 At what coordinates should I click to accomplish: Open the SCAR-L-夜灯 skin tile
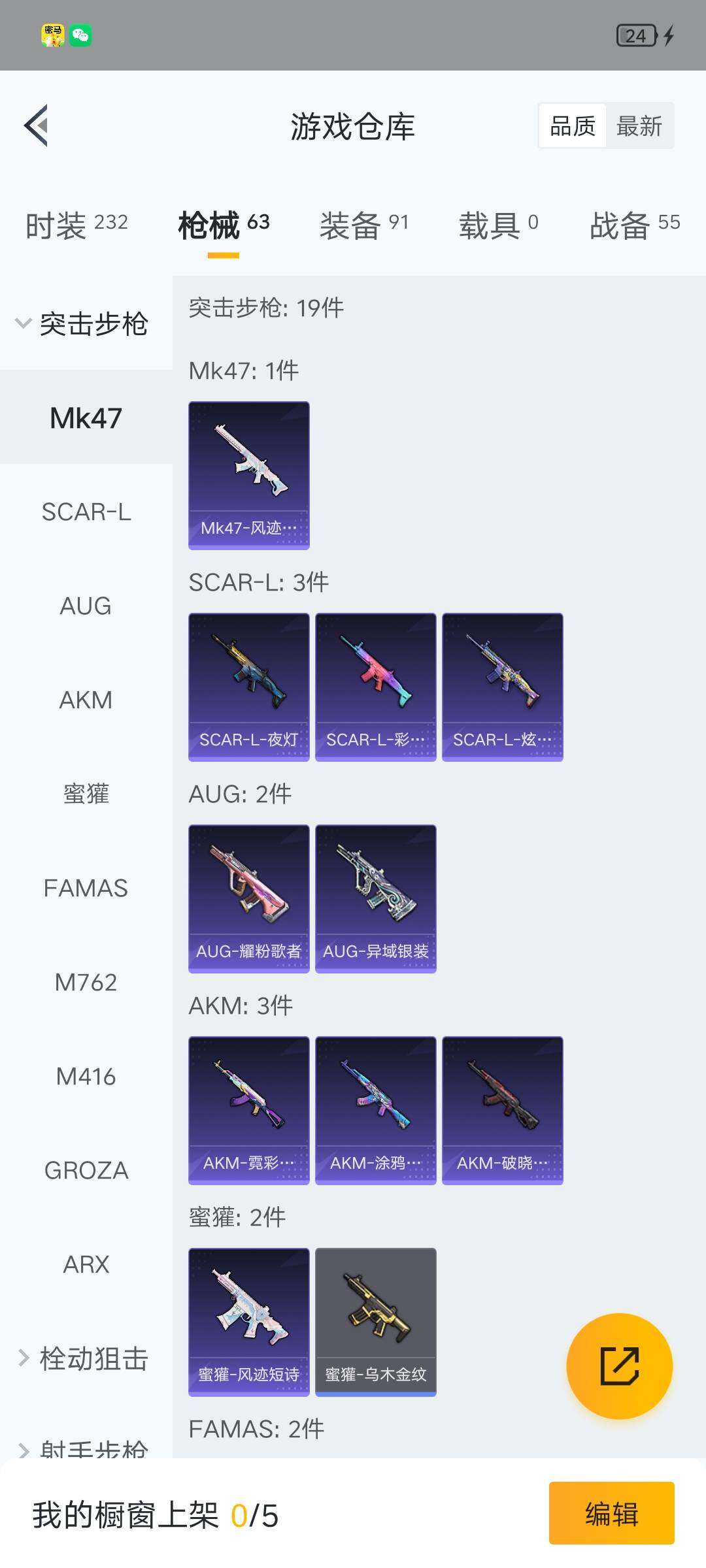[x=248, y=687]
